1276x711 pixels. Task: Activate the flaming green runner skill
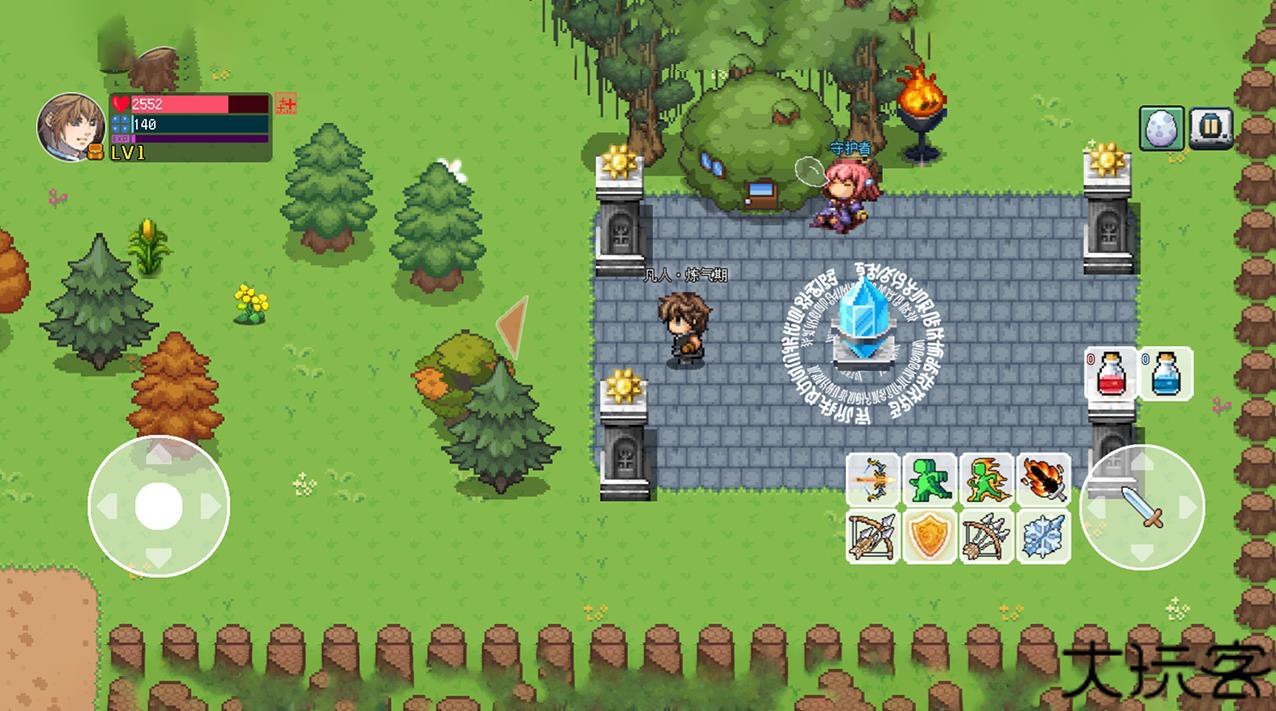click(x=987, y=481)
